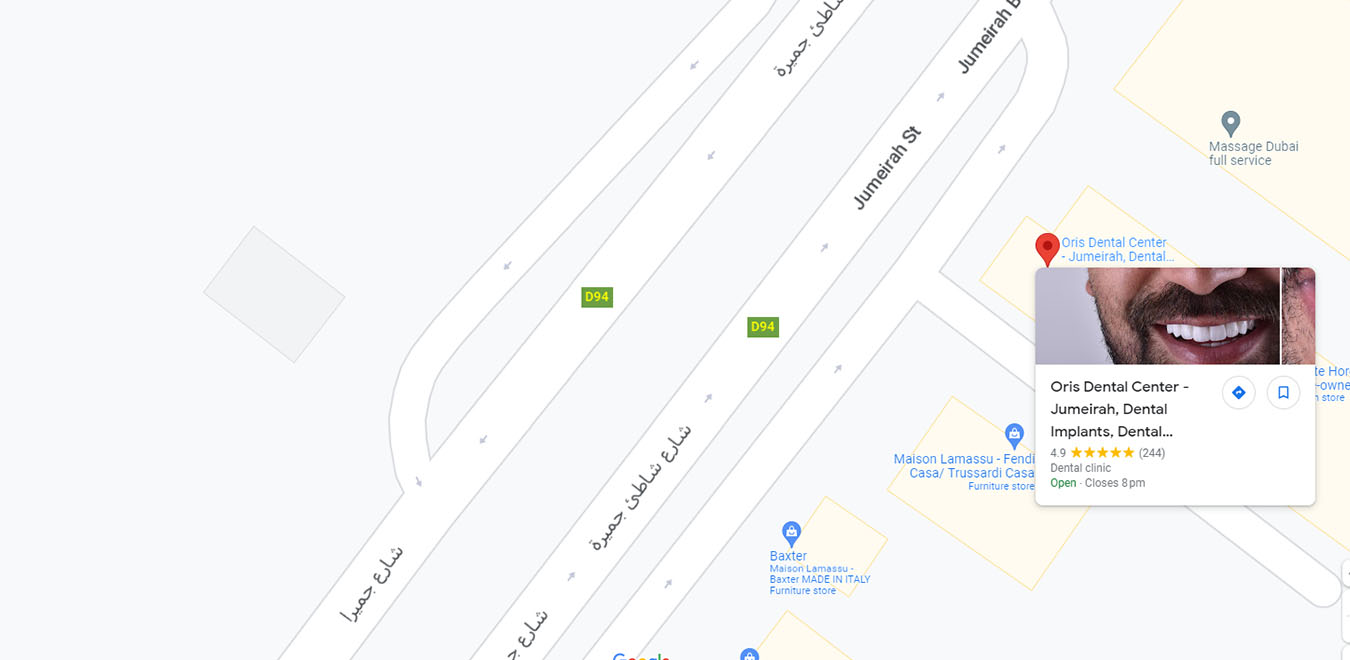Viewport: 1350px width, 660px height.
Task: Open the Oris Dental Center place title
Action: point(1119,409)
